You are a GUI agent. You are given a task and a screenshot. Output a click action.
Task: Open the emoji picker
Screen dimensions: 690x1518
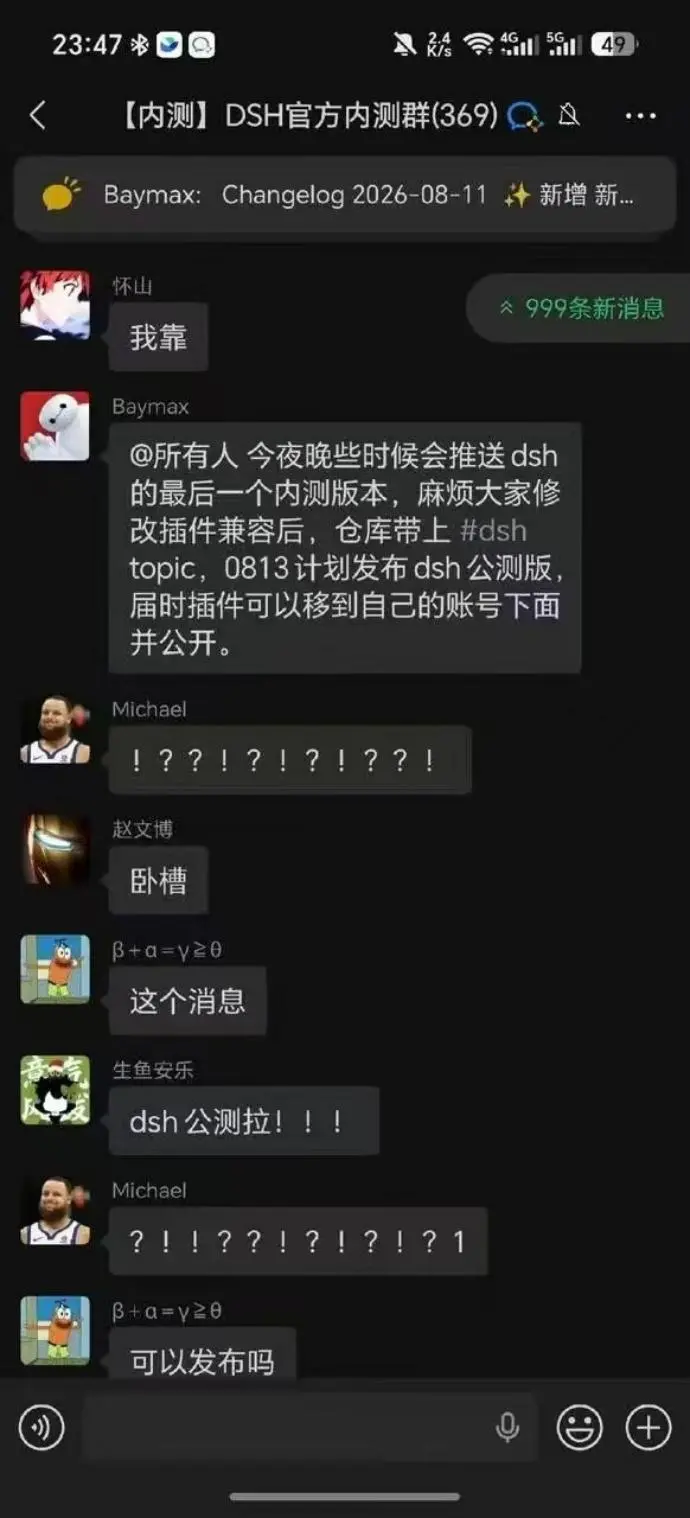[580, 1427]
